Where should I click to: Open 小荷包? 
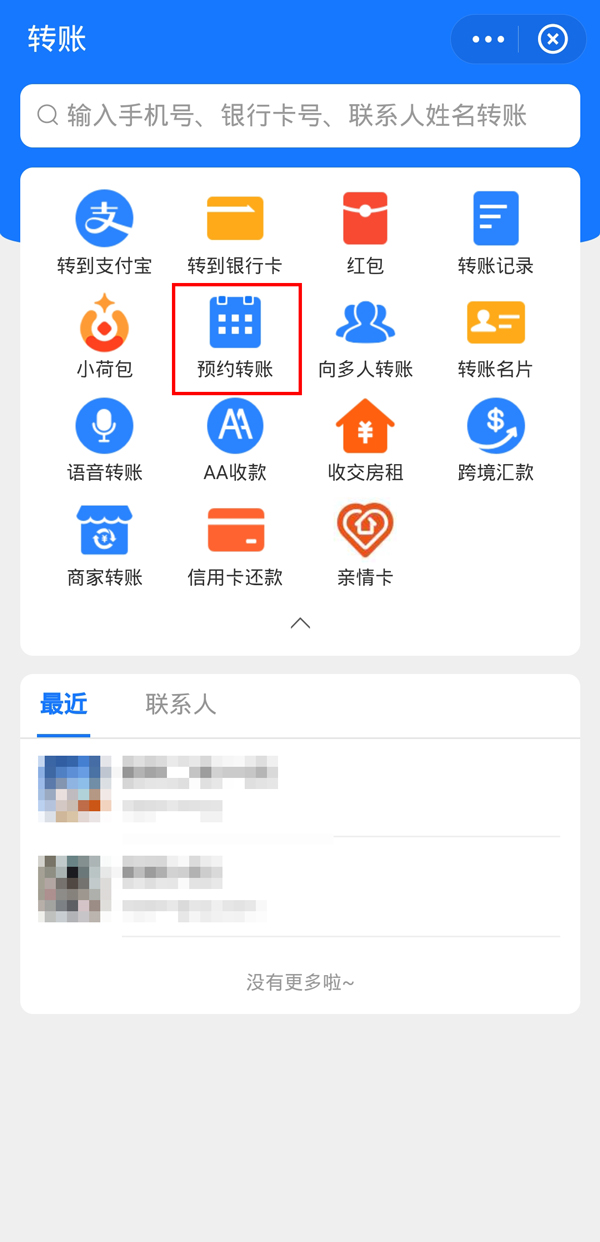click(104, 337)
